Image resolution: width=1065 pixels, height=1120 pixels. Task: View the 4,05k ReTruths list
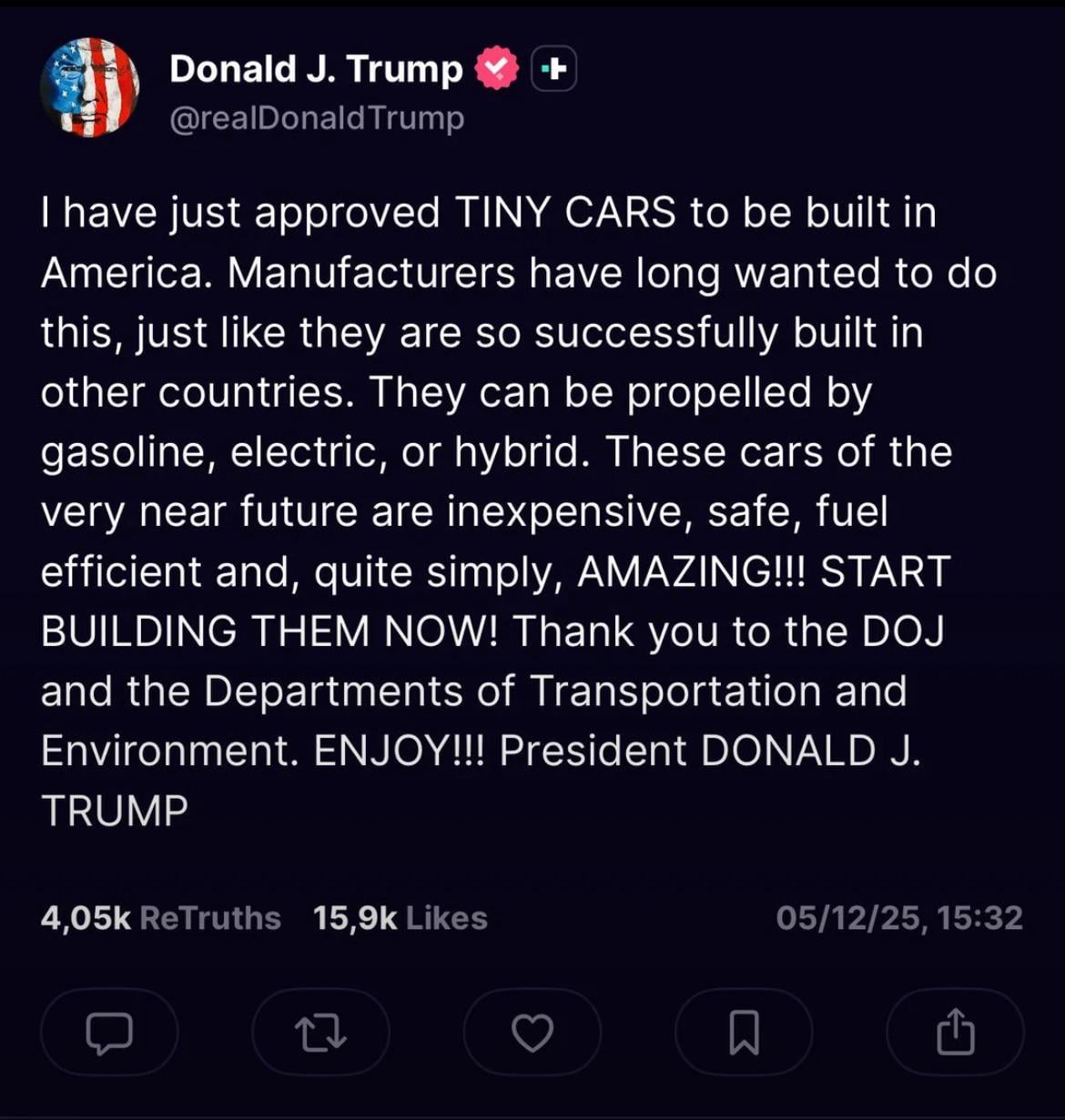click(x=160, y=918)
